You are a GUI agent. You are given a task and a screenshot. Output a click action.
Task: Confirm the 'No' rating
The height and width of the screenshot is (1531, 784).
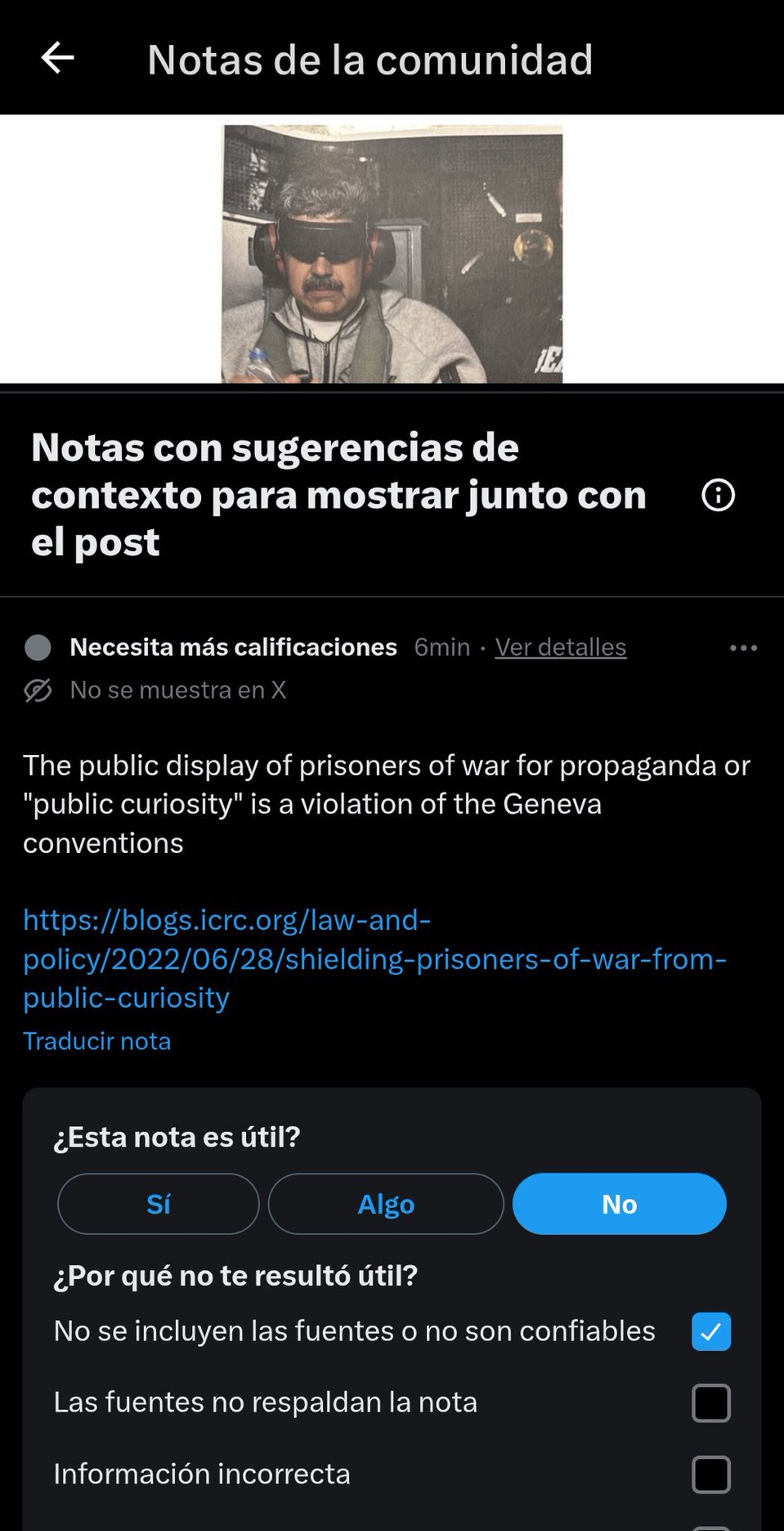tap(619, 1203)
